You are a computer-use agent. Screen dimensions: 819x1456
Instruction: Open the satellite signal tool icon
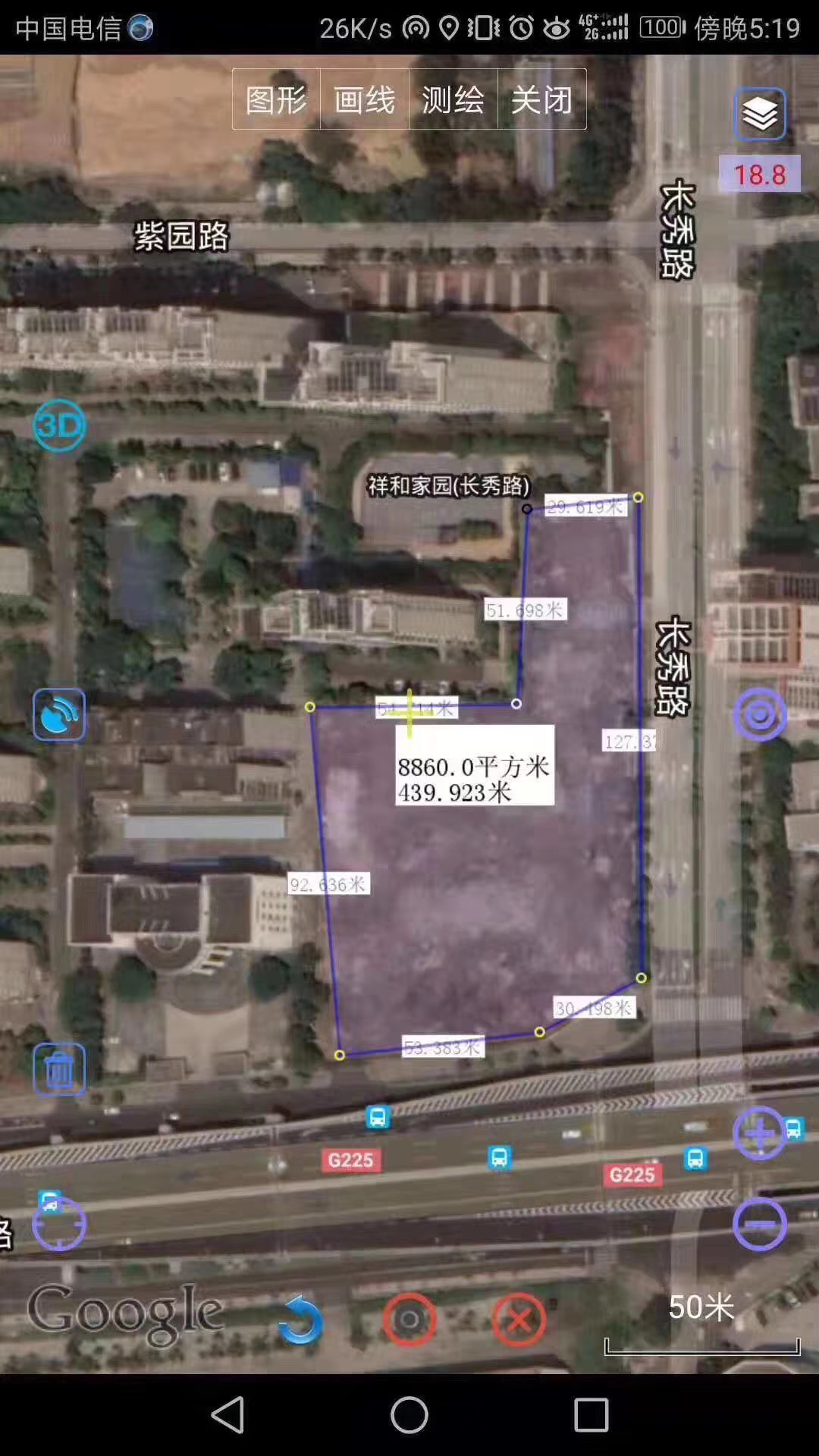point(59,714)
